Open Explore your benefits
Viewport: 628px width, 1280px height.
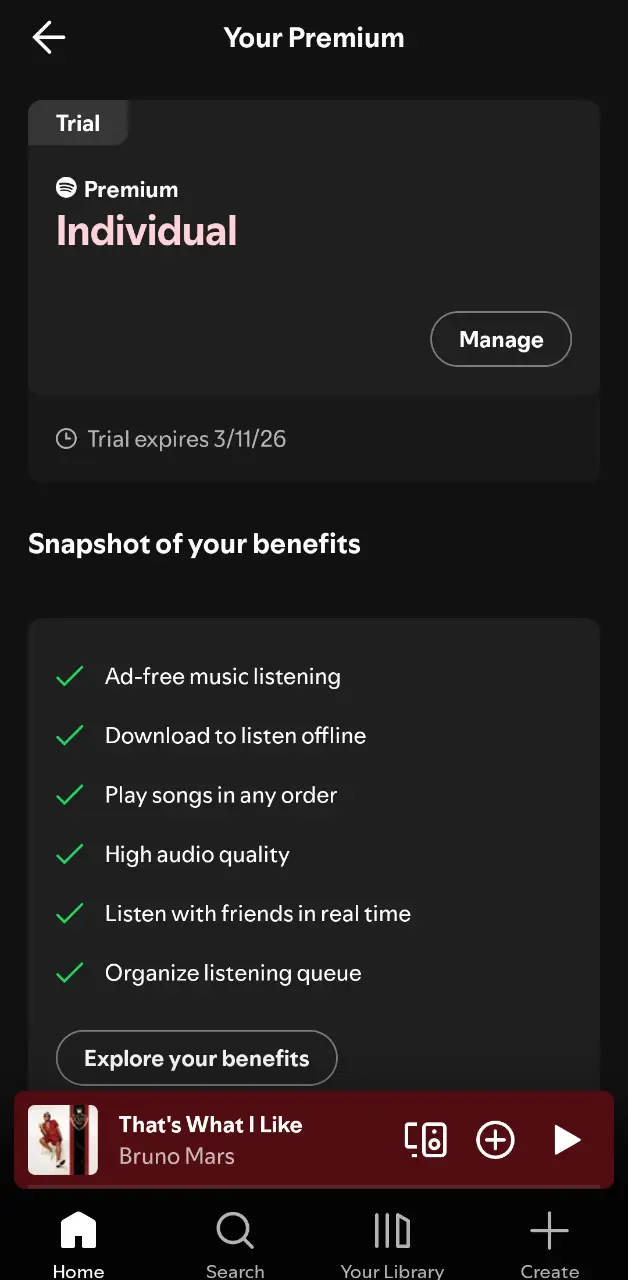[x=197, y=1058]
